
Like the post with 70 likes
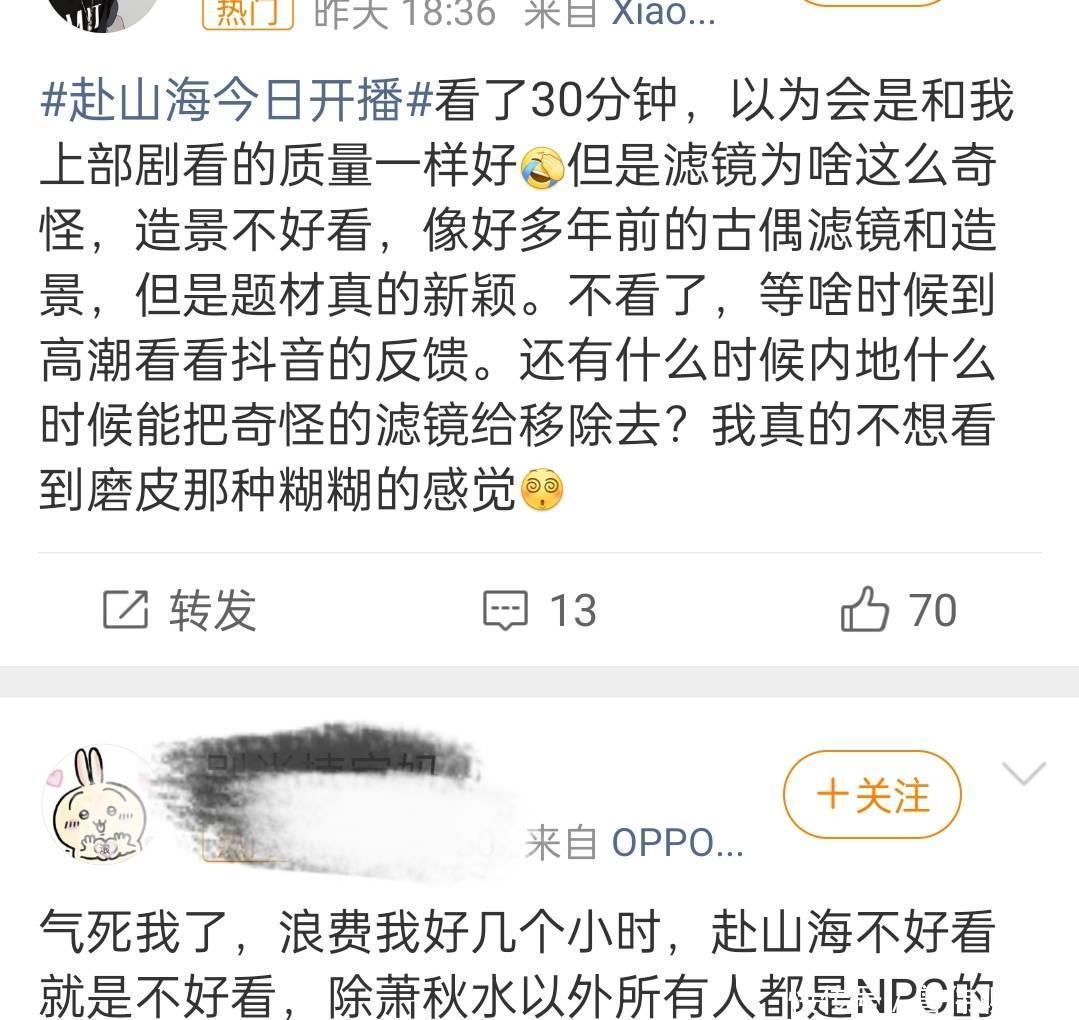[x=898, y=610]
